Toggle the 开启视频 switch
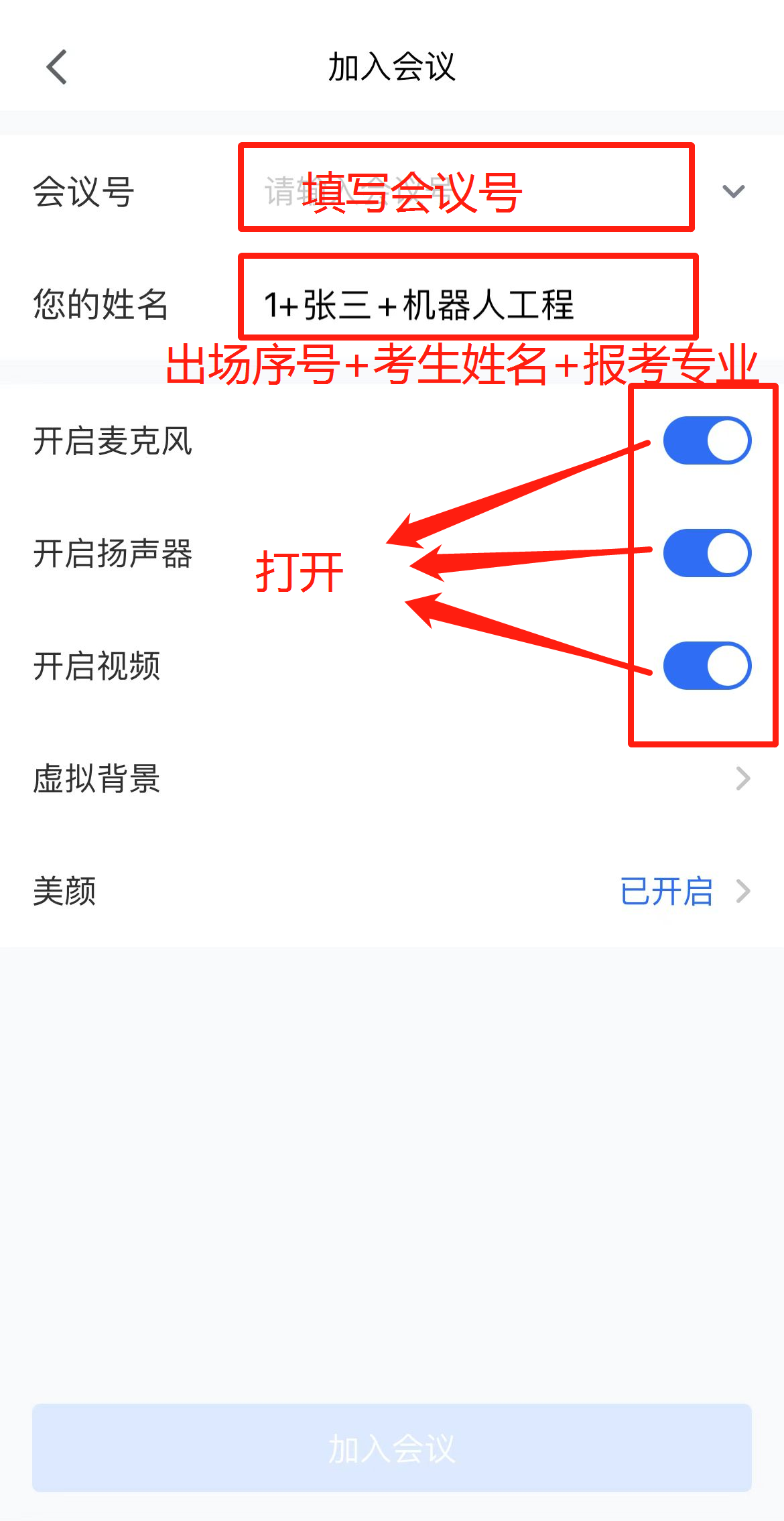Image resolution: width=784 pixels, height=1521 pixels. (x=707, y=666)
